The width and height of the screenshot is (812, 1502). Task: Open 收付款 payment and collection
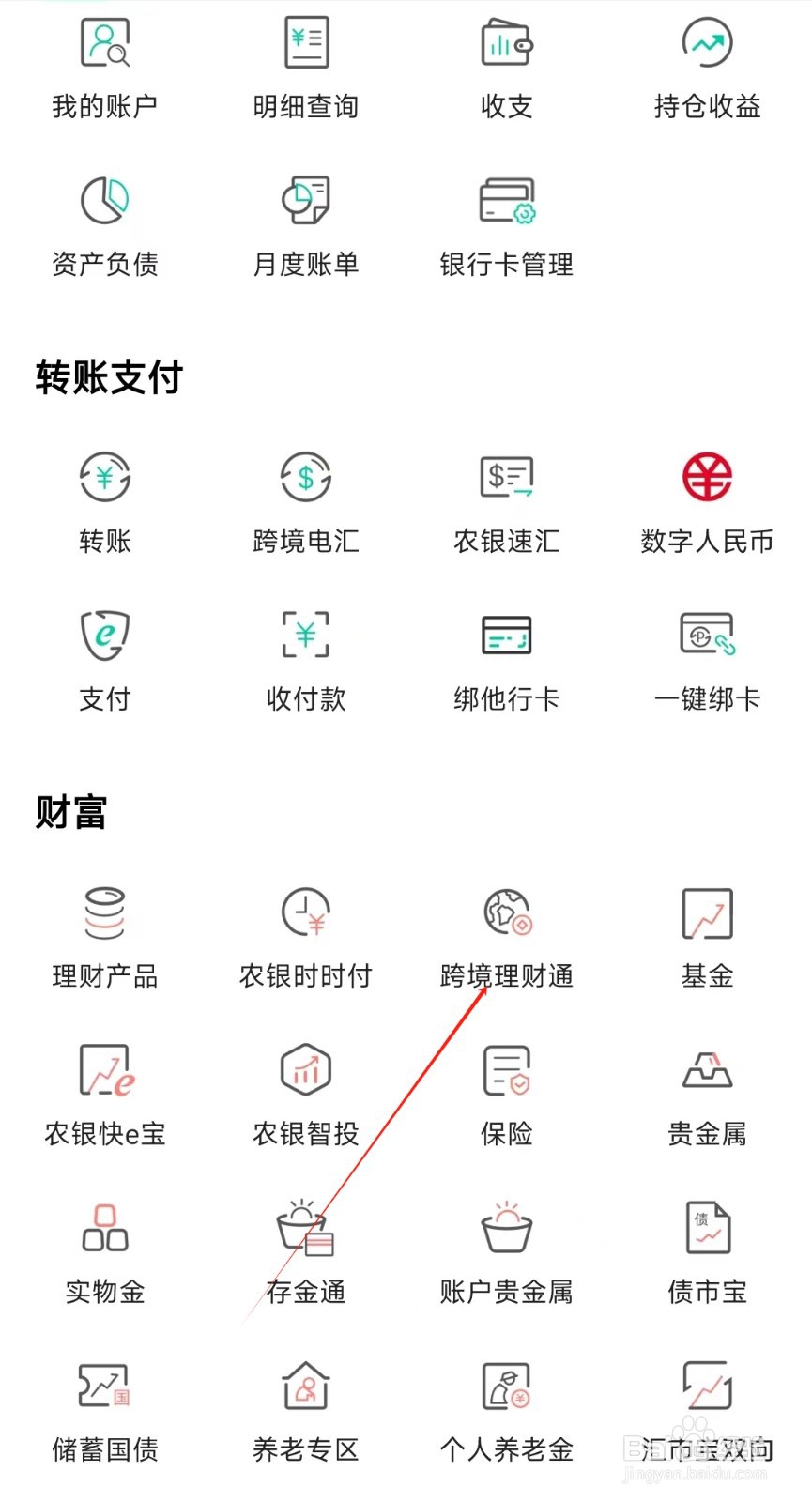point(304,657)
